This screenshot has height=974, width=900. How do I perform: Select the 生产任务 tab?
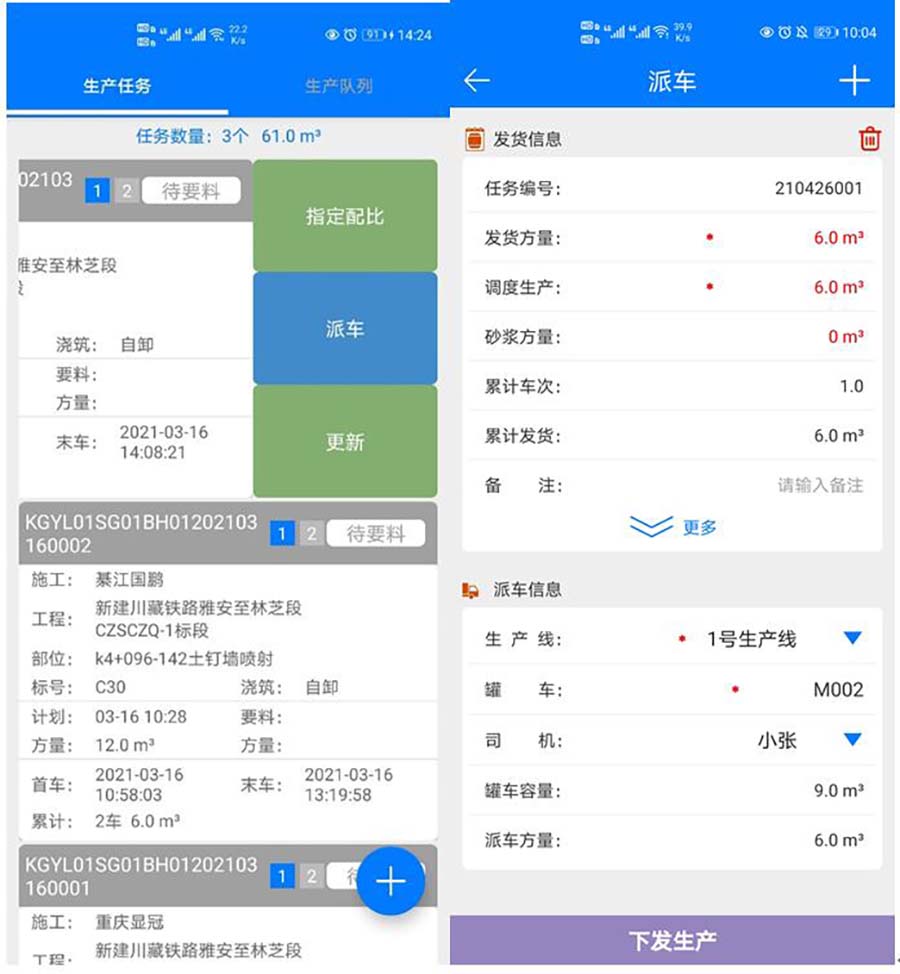coord(117,86)
